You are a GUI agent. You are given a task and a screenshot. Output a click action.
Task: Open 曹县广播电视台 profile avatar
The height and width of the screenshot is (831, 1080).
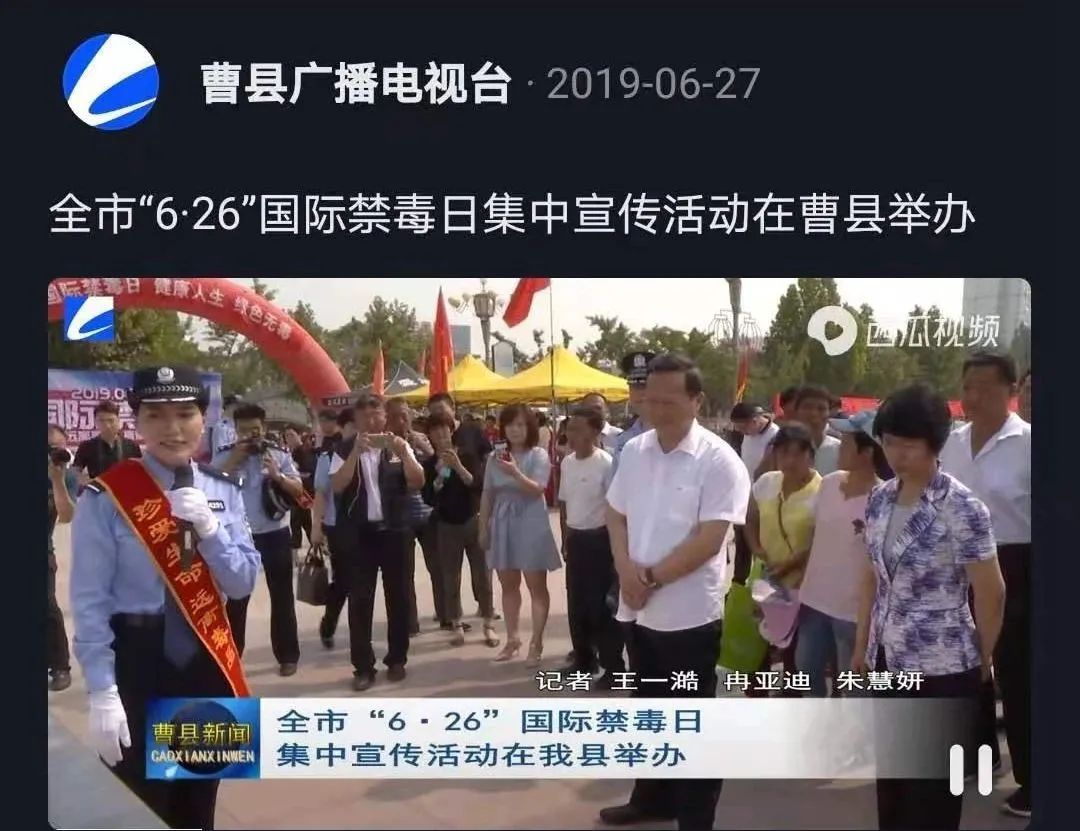pos(111,82)
